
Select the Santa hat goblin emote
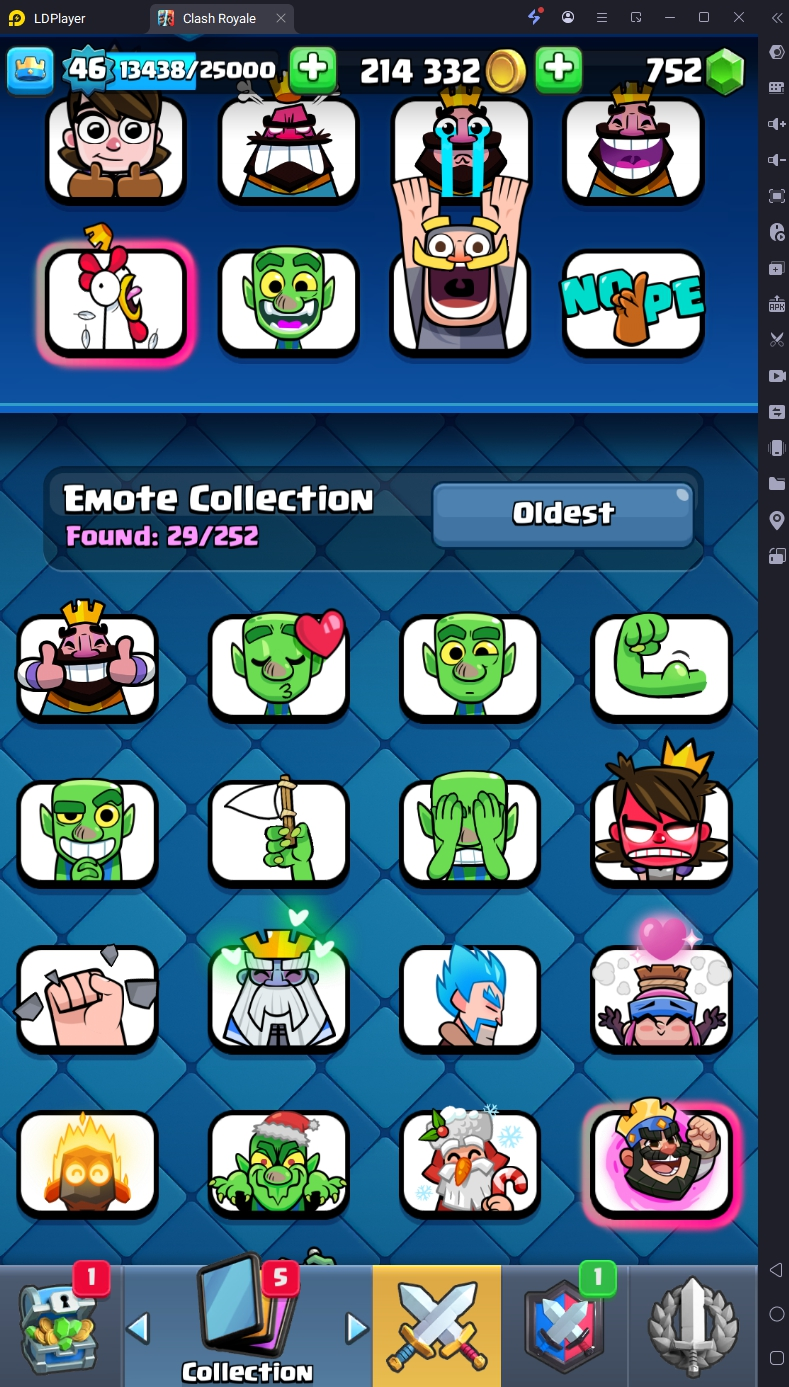tap(279, 1162)
